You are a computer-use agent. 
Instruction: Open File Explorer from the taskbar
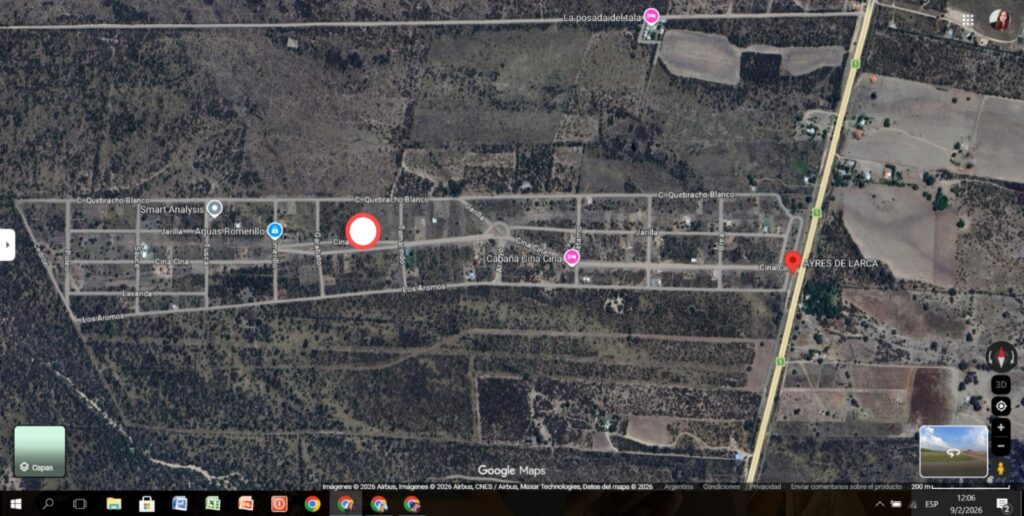point(113,503)
